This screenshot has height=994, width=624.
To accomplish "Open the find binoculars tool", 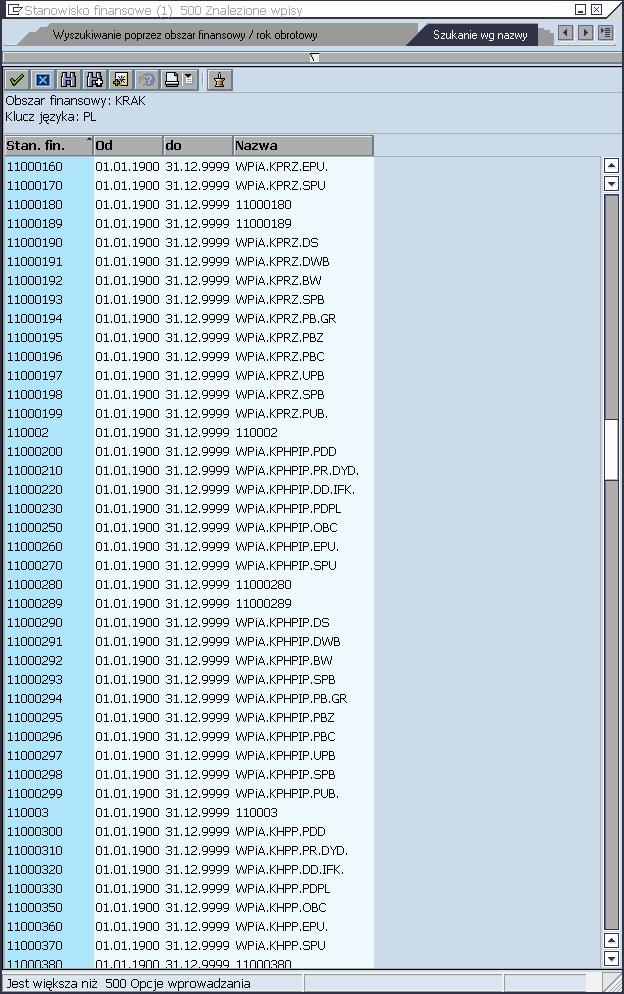I will pyautogui.click(x=69, y=80).
